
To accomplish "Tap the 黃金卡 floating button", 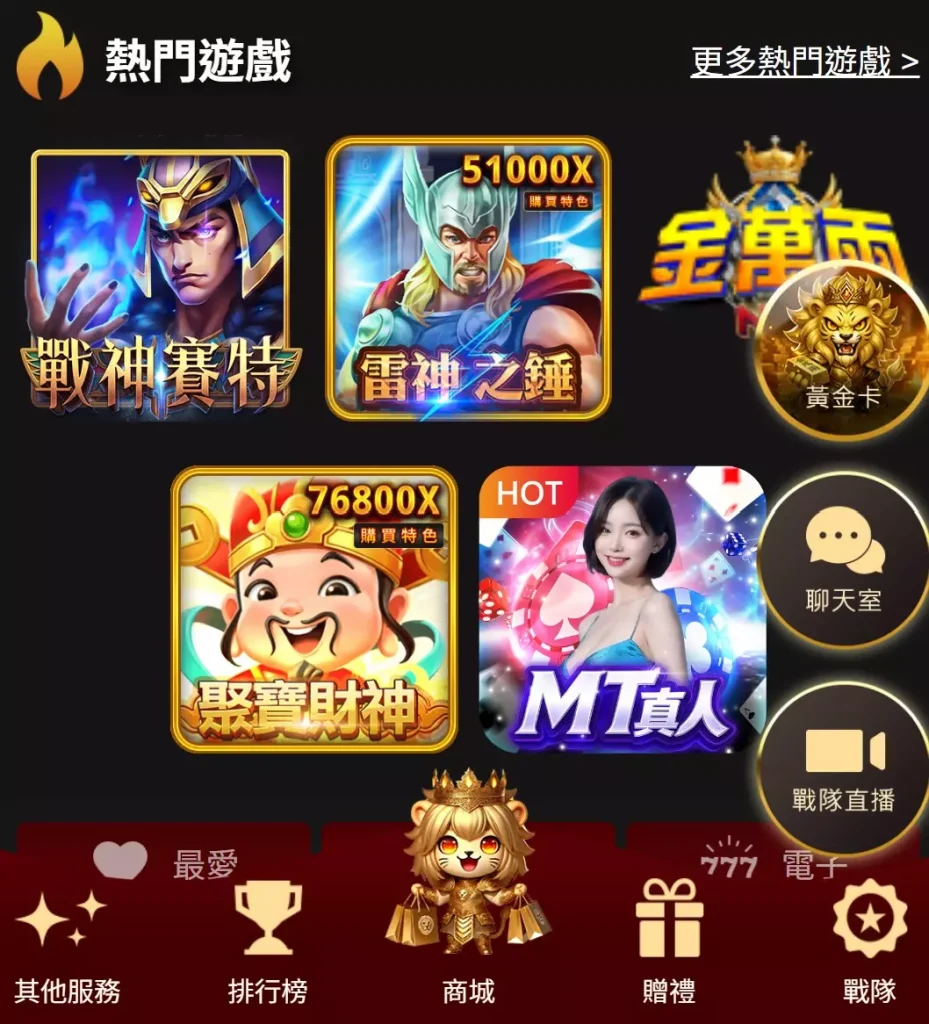I will coord(843,352).
